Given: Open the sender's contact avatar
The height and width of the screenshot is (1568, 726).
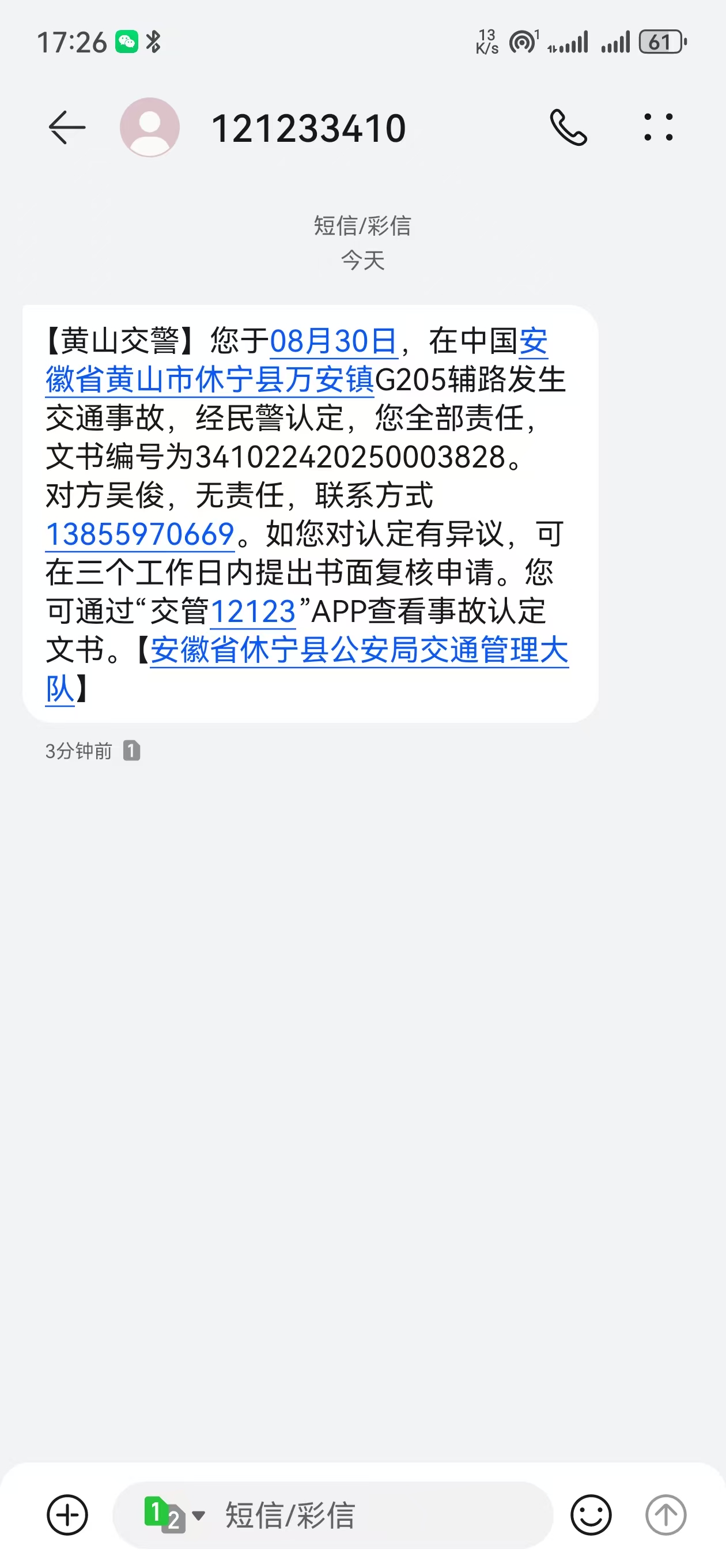Looking at the screenshot, I should point(150,128).
